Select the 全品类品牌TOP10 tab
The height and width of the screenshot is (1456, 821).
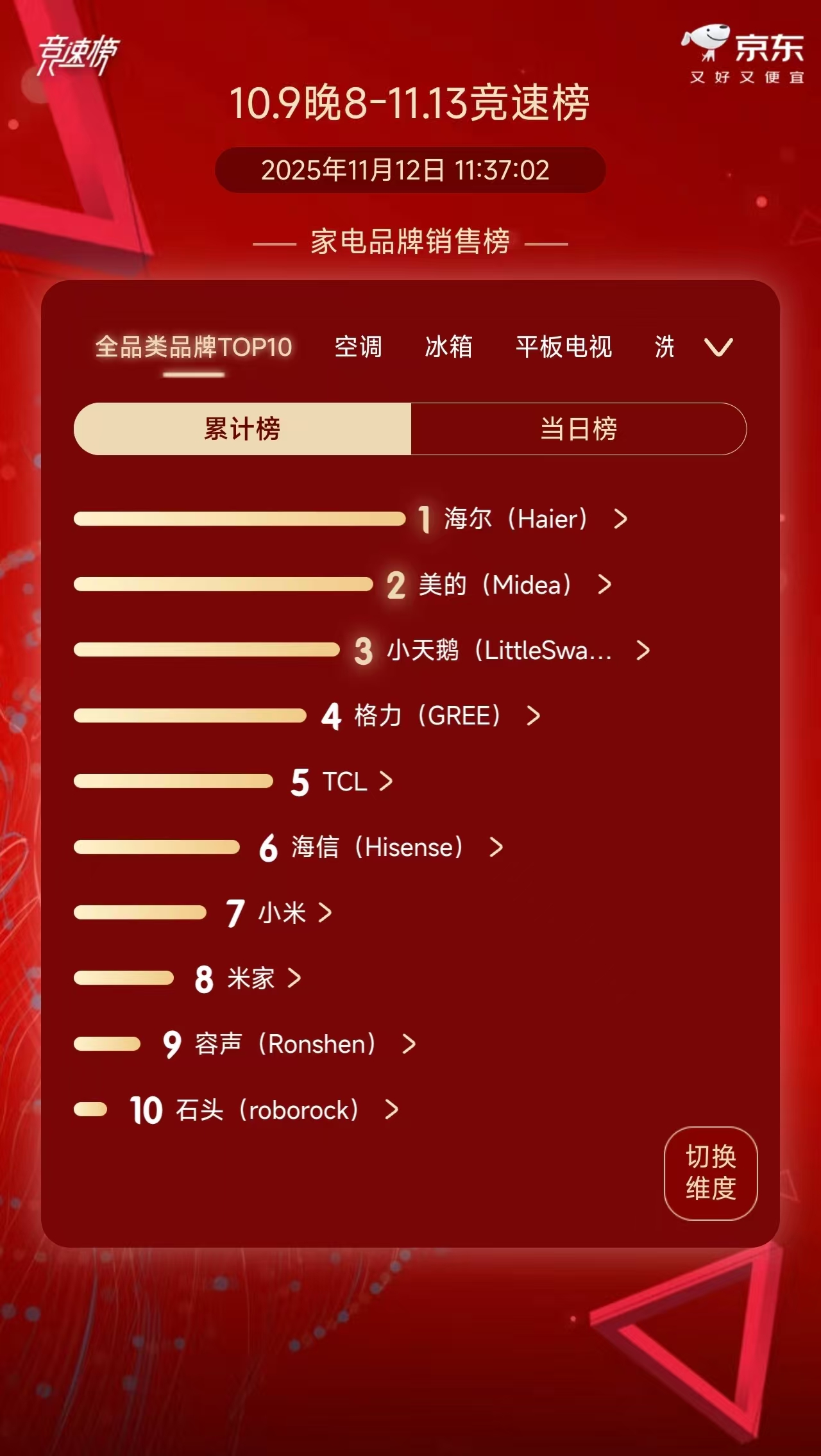coord(194,347)
